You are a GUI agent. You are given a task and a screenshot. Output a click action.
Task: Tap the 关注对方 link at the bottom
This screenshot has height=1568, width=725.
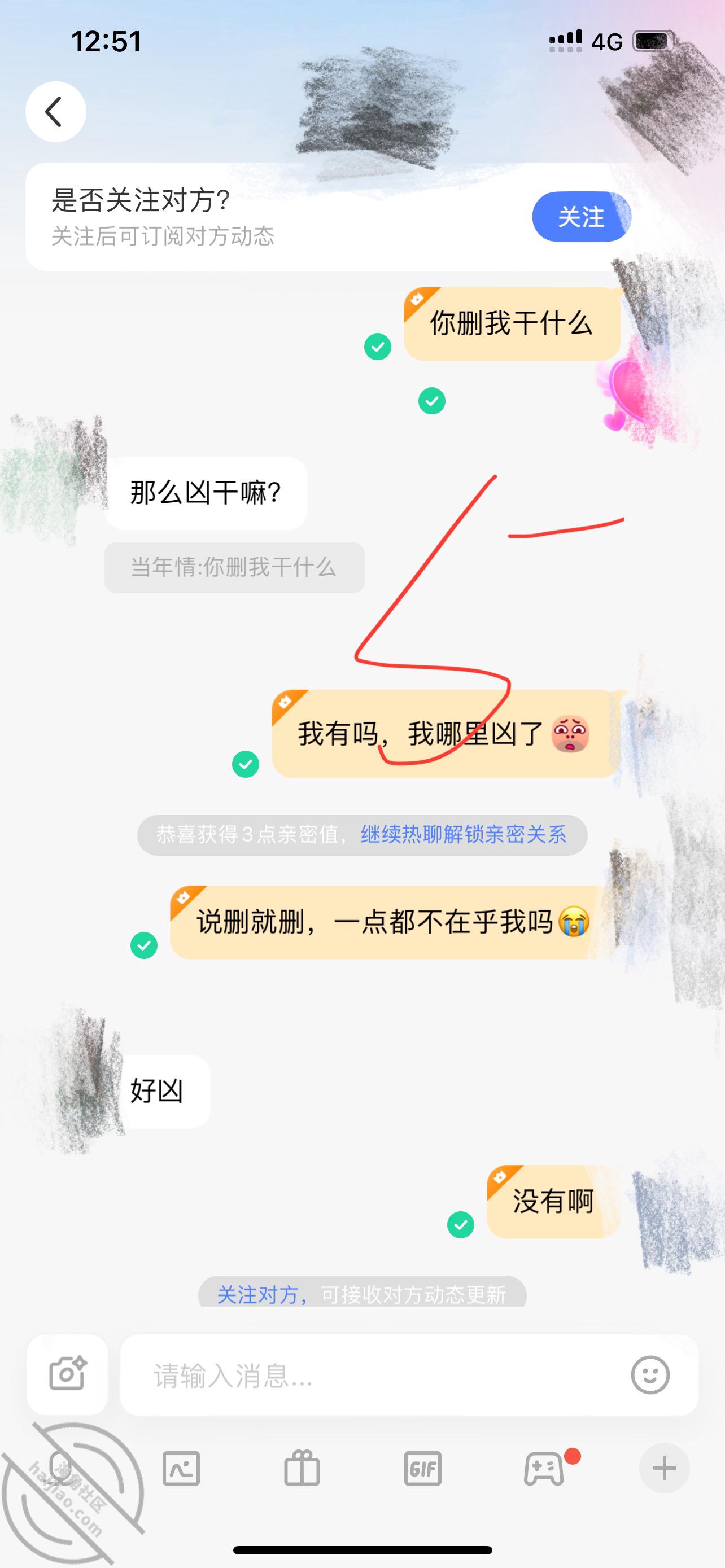click(x=257, y=1295)
